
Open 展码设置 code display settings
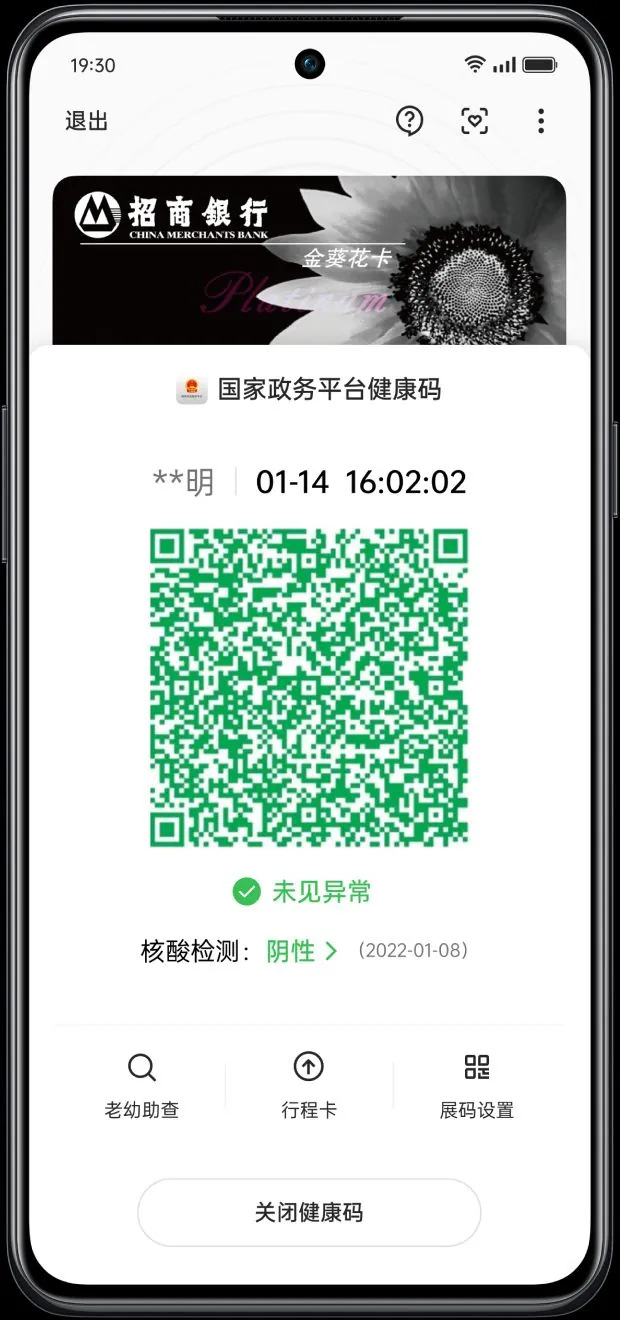[x=477, y=1085]
